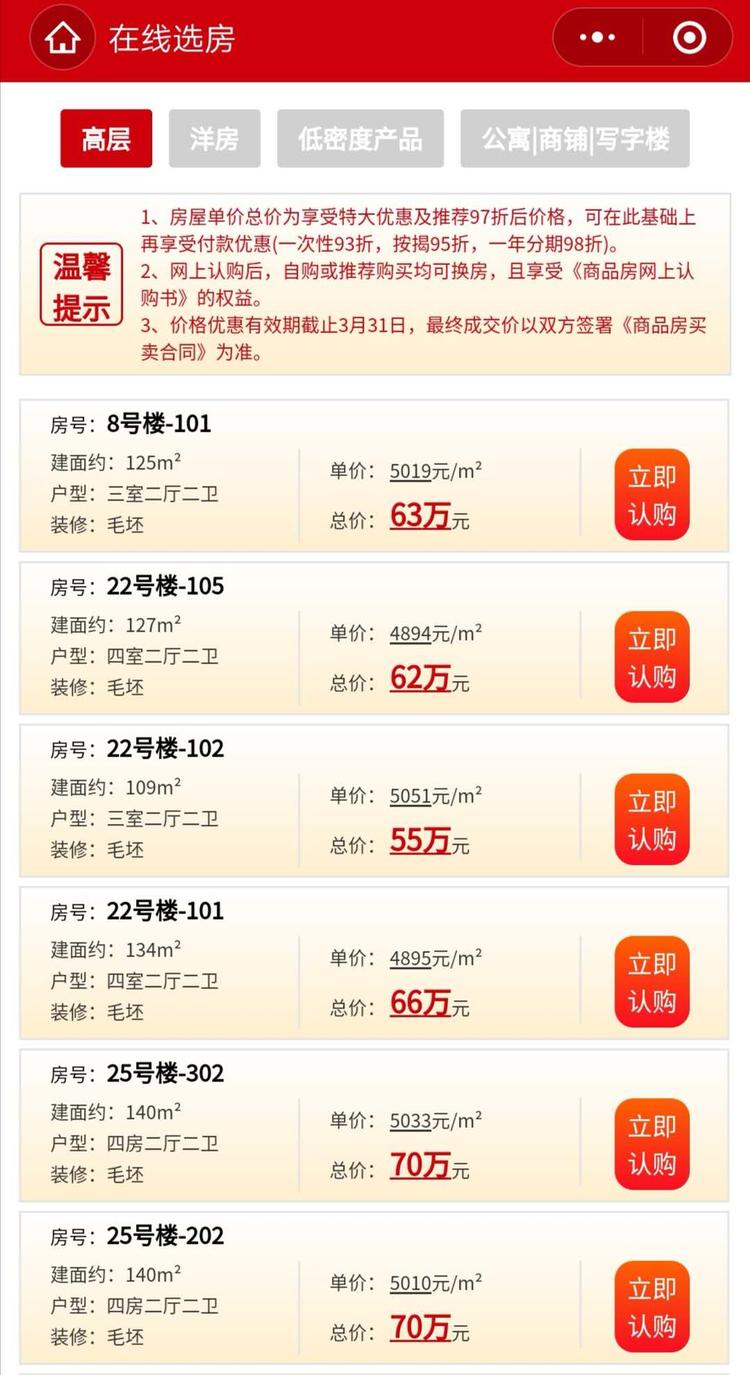Switch to the 洋房 tab

point(214,138)
